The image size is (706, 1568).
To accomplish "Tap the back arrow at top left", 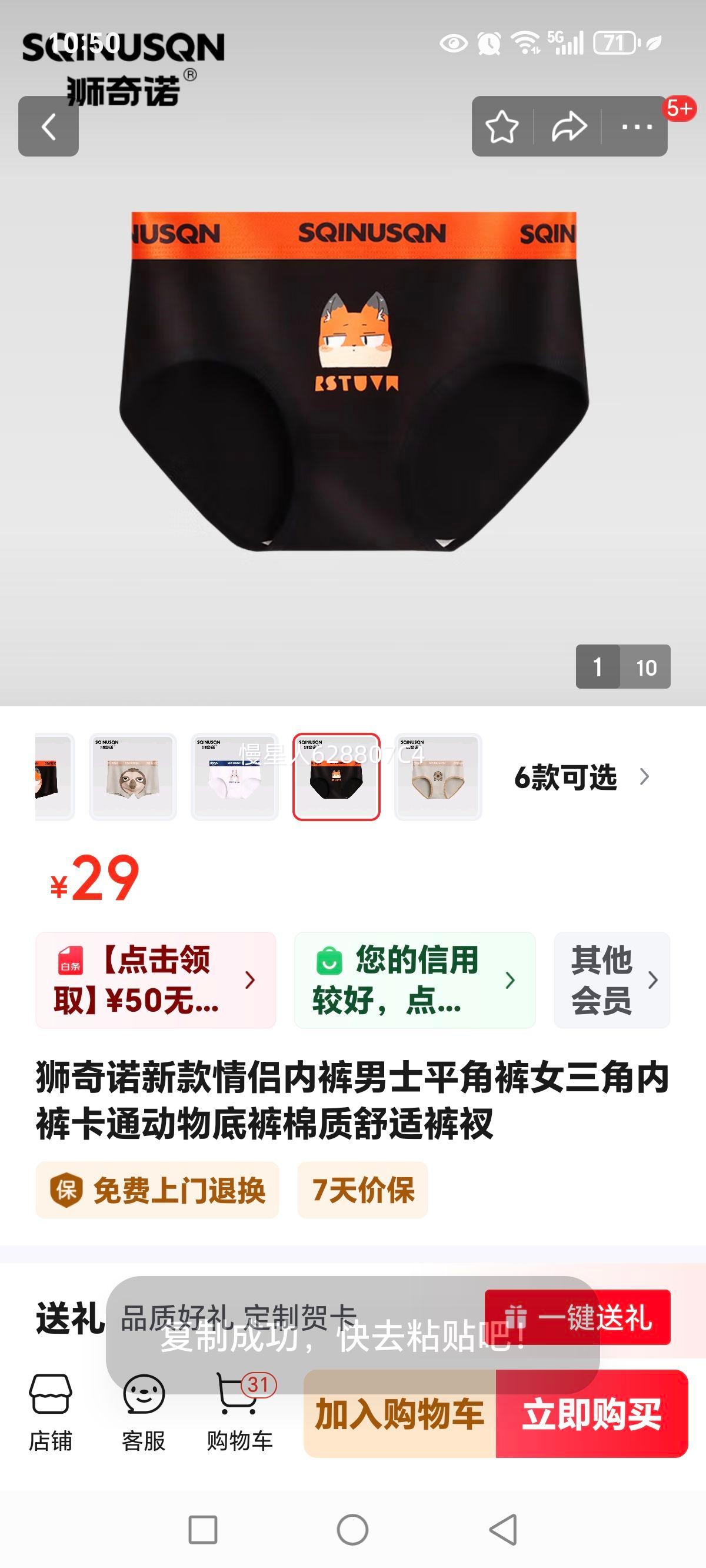I will 48,126.
